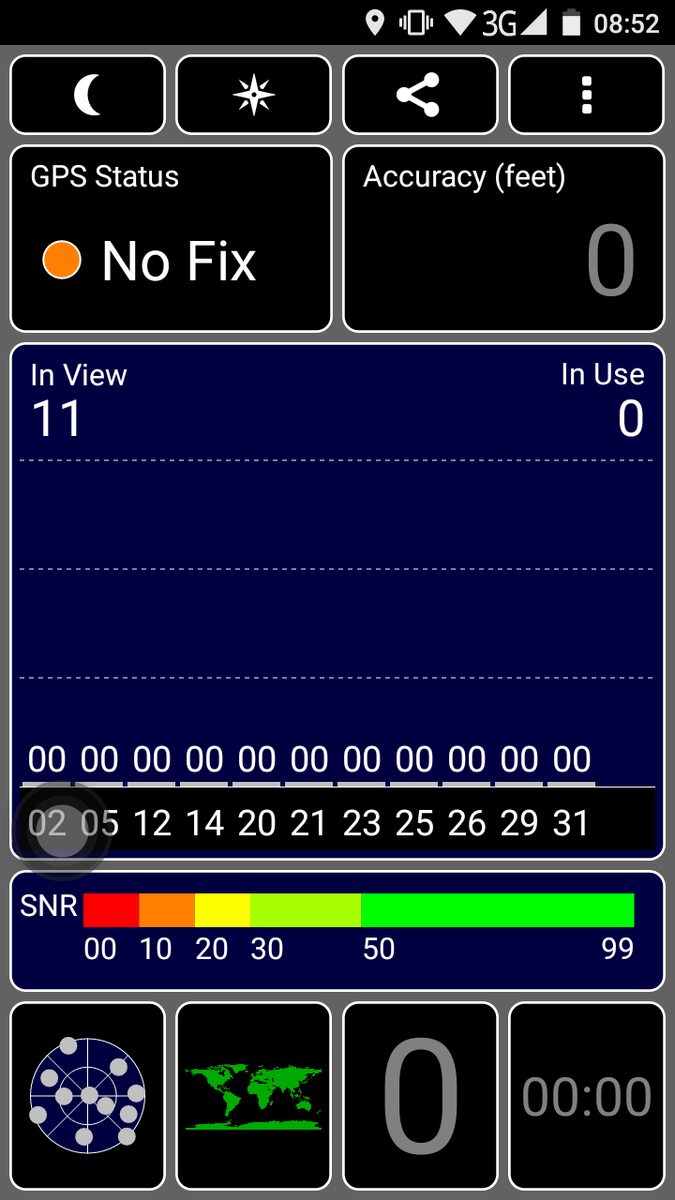
Task: Open the compass rose view
Action: pyautogui.click(x=253, y=95)
